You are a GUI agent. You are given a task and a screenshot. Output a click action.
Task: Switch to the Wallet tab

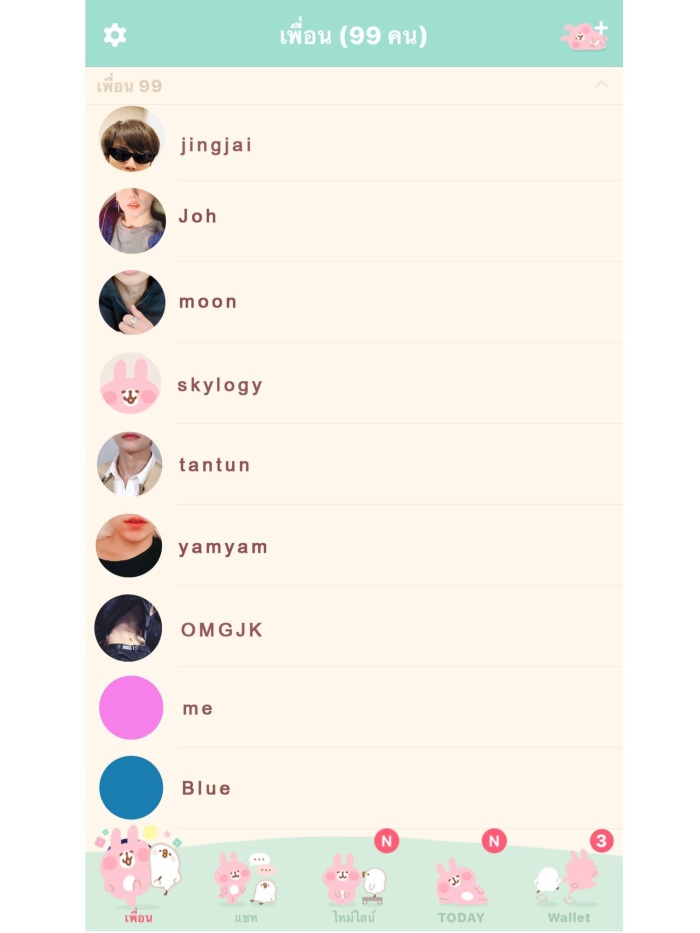tap(568, 882)
